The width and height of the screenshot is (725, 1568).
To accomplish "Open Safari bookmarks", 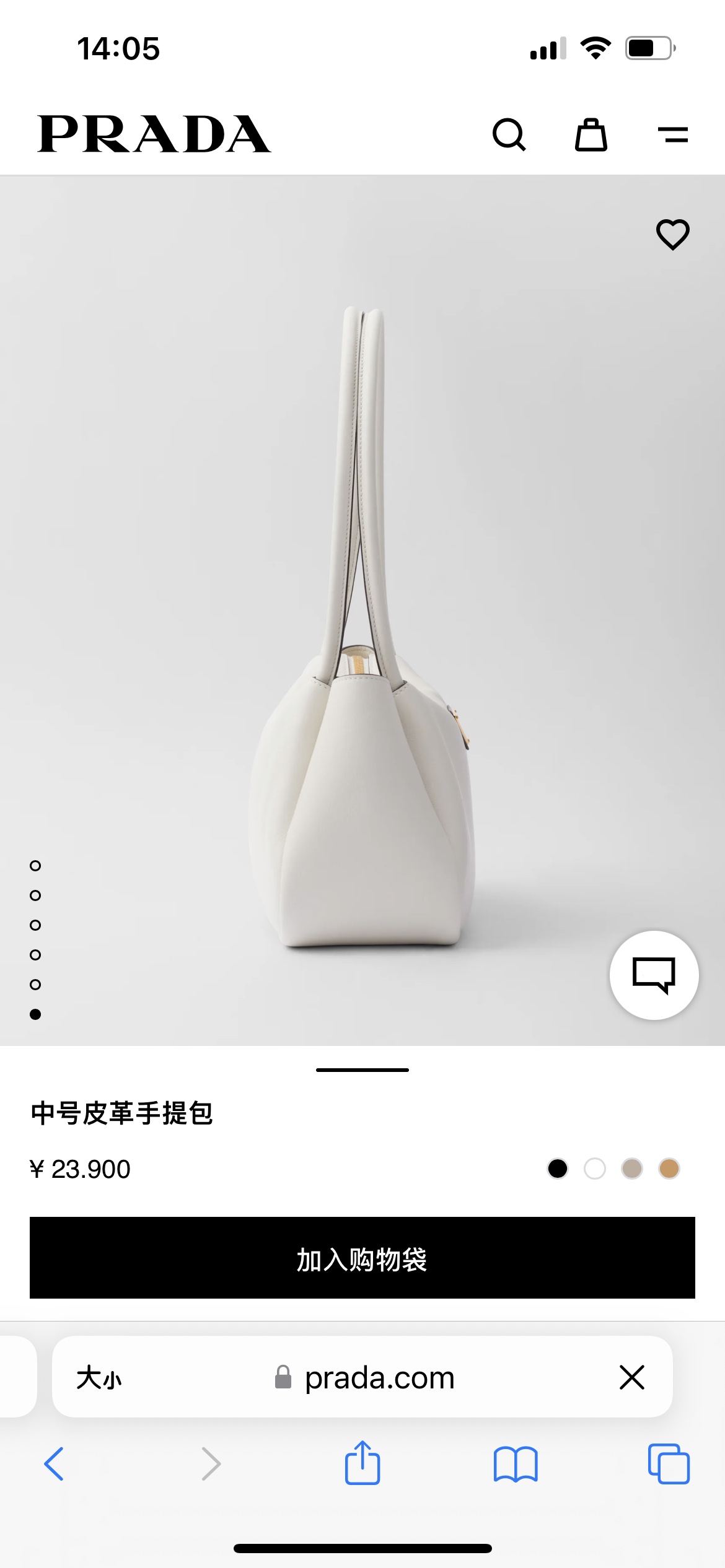I will (x=516, y=1464).
